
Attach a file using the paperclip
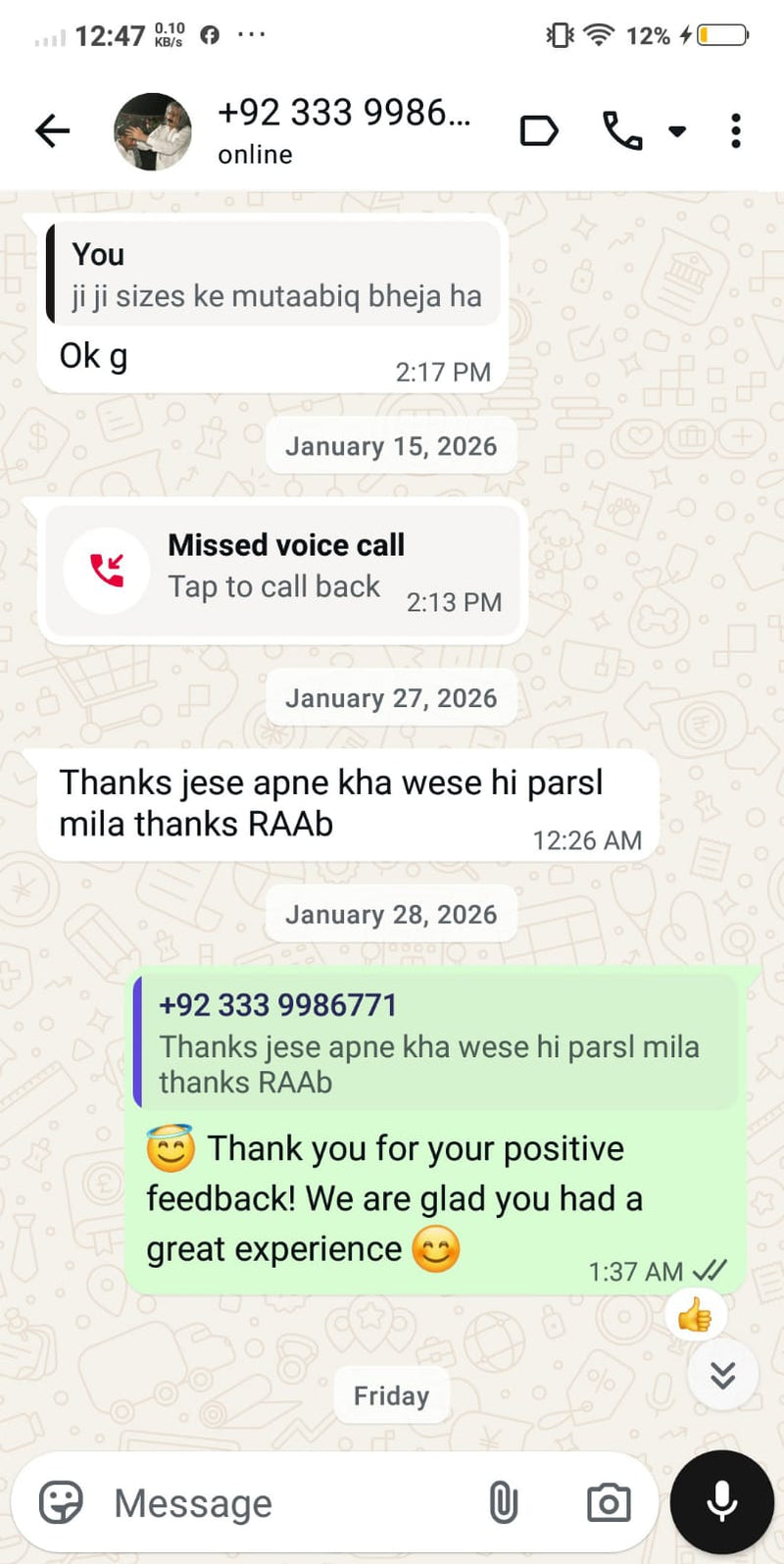(x=503, y=1502)
